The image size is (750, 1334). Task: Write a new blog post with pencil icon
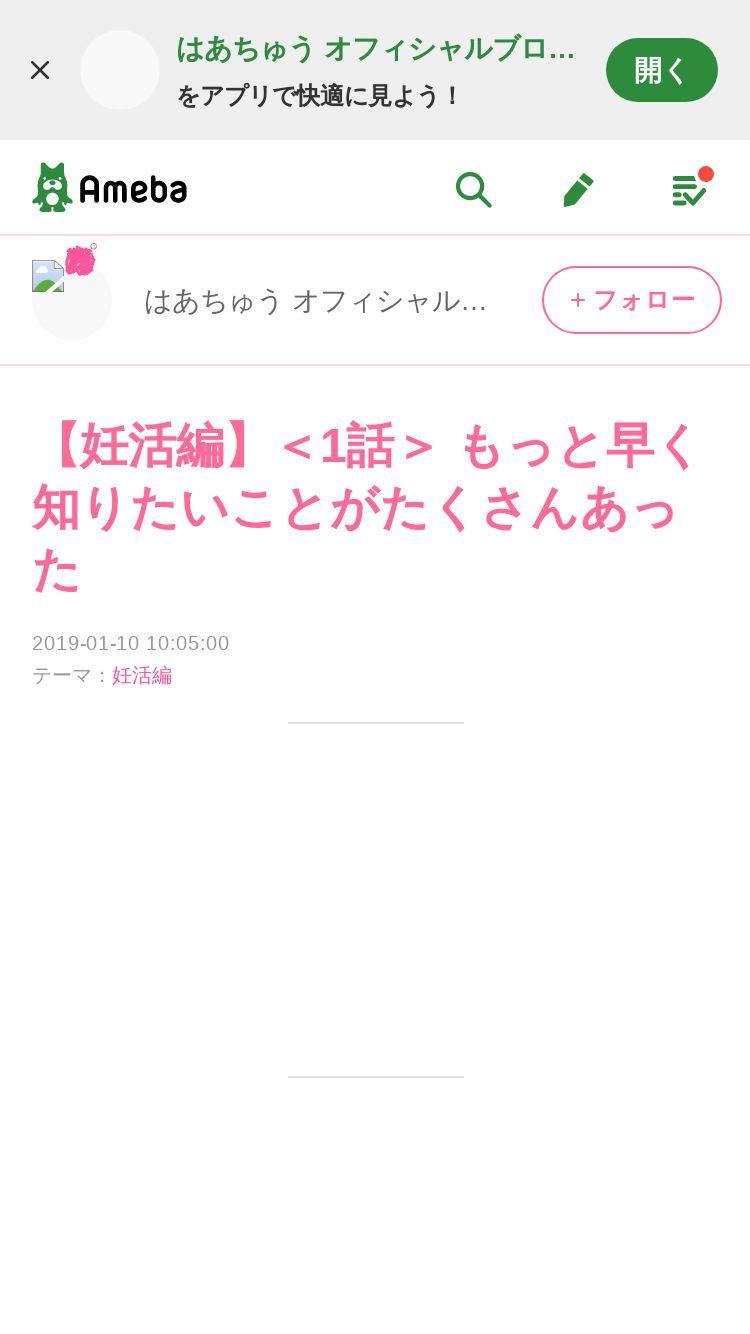(578, 189)
